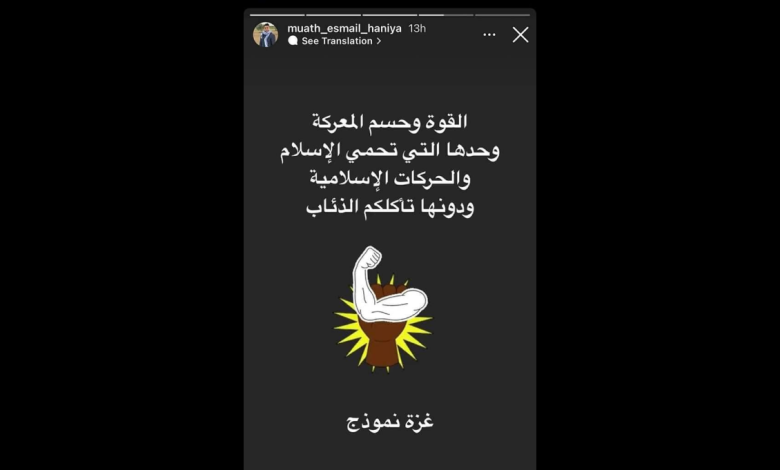Open the story overflow menu
The image size is (780, 470).
489,35
